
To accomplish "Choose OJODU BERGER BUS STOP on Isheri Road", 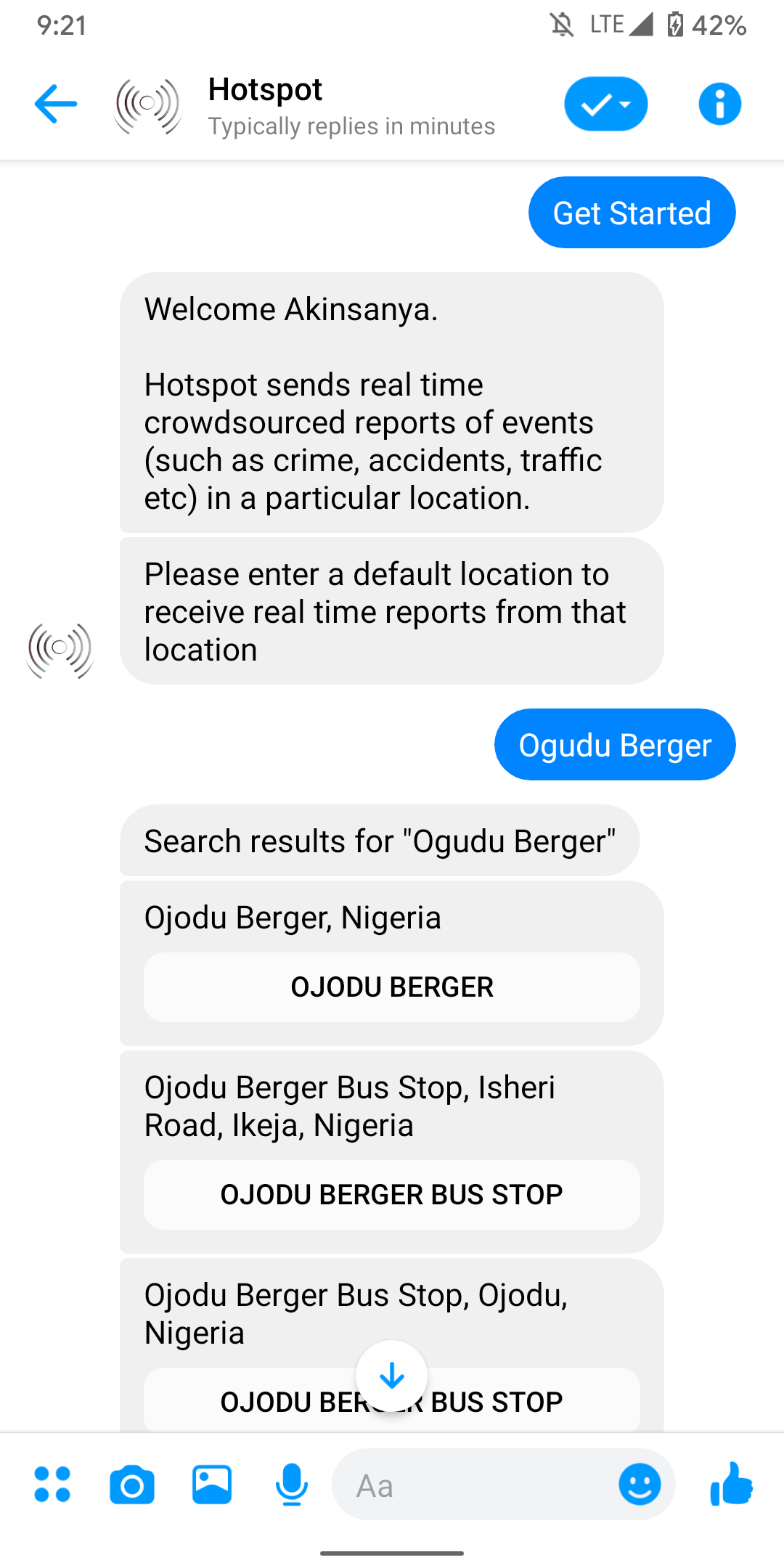I will pyautogui.click(x=392, y=1195).
